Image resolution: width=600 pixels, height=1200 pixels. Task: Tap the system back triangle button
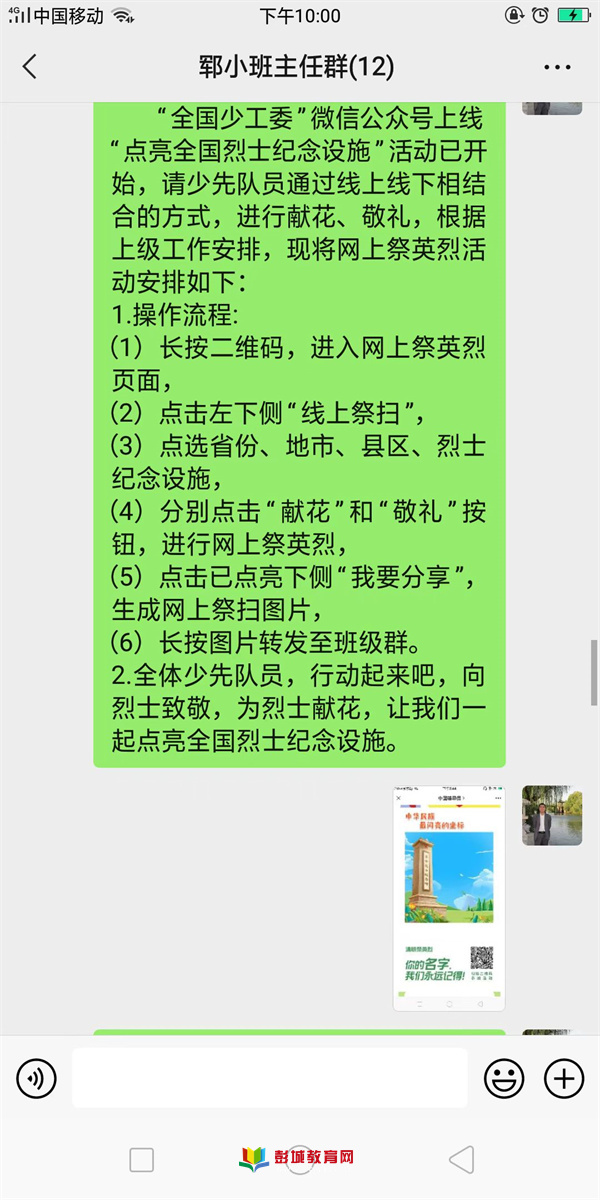point(461,1159)
